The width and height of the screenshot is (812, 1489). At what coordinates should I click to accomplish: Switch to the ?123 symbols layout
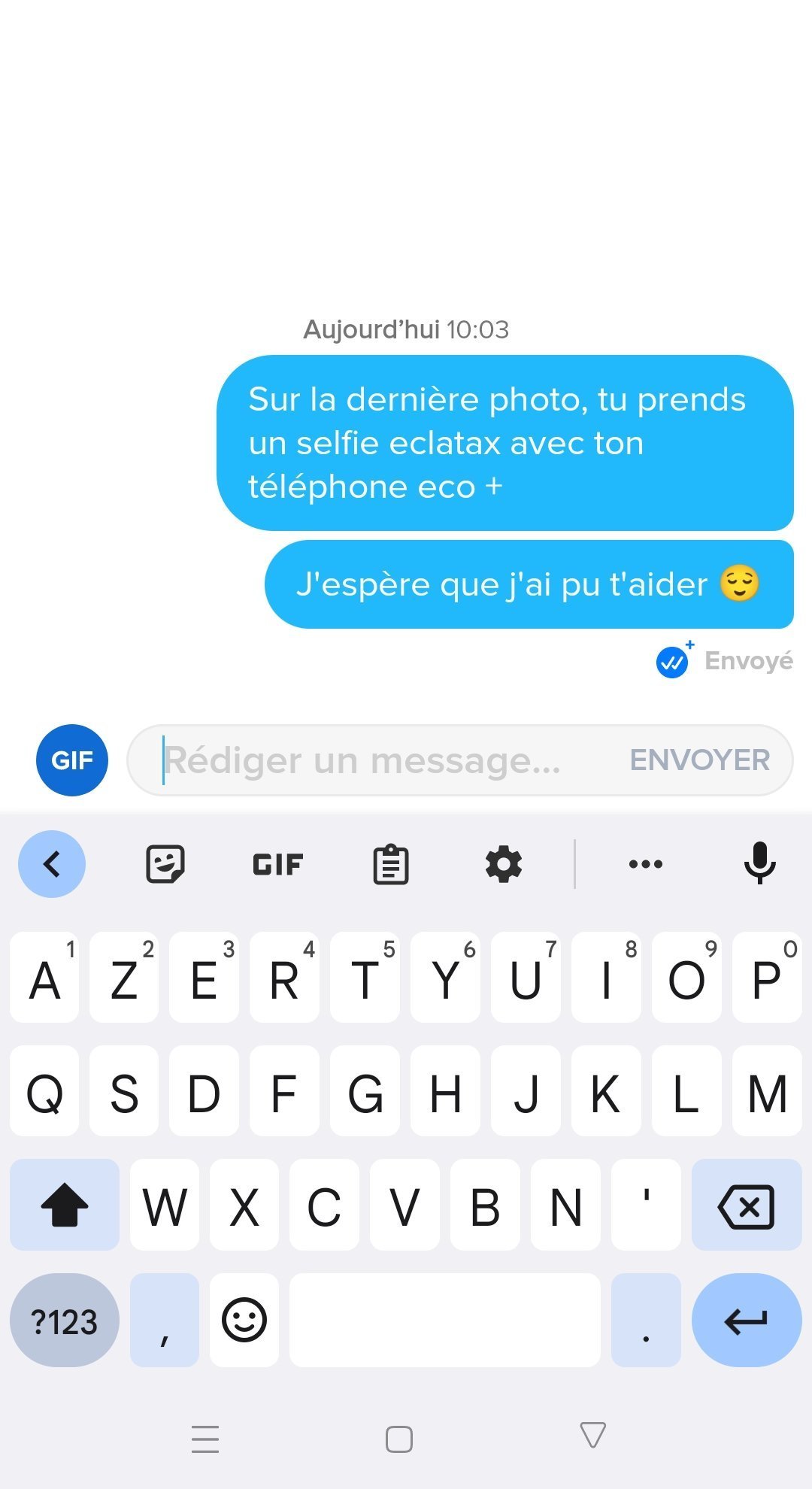65,1321
